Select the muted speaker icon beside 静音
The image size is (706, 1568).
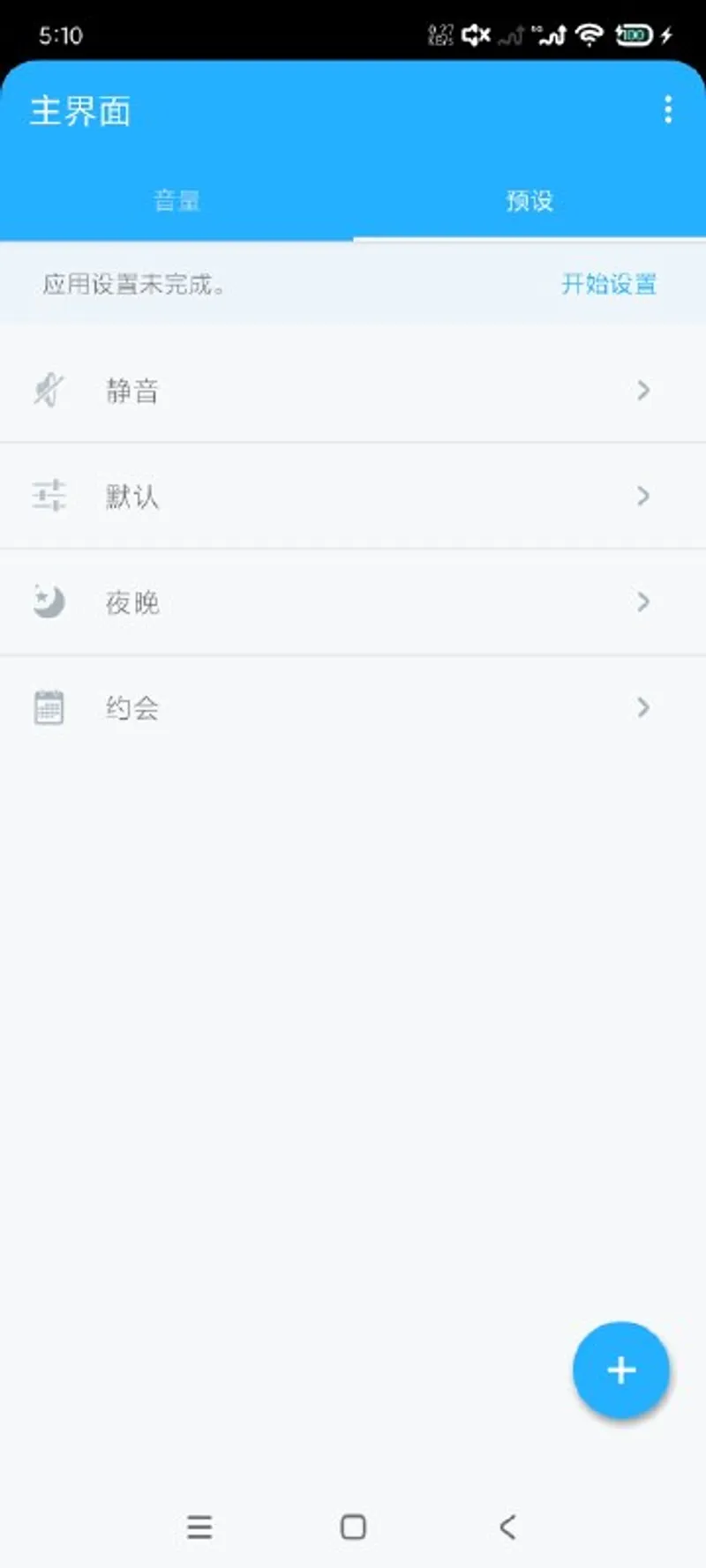(x=49, y=390)
